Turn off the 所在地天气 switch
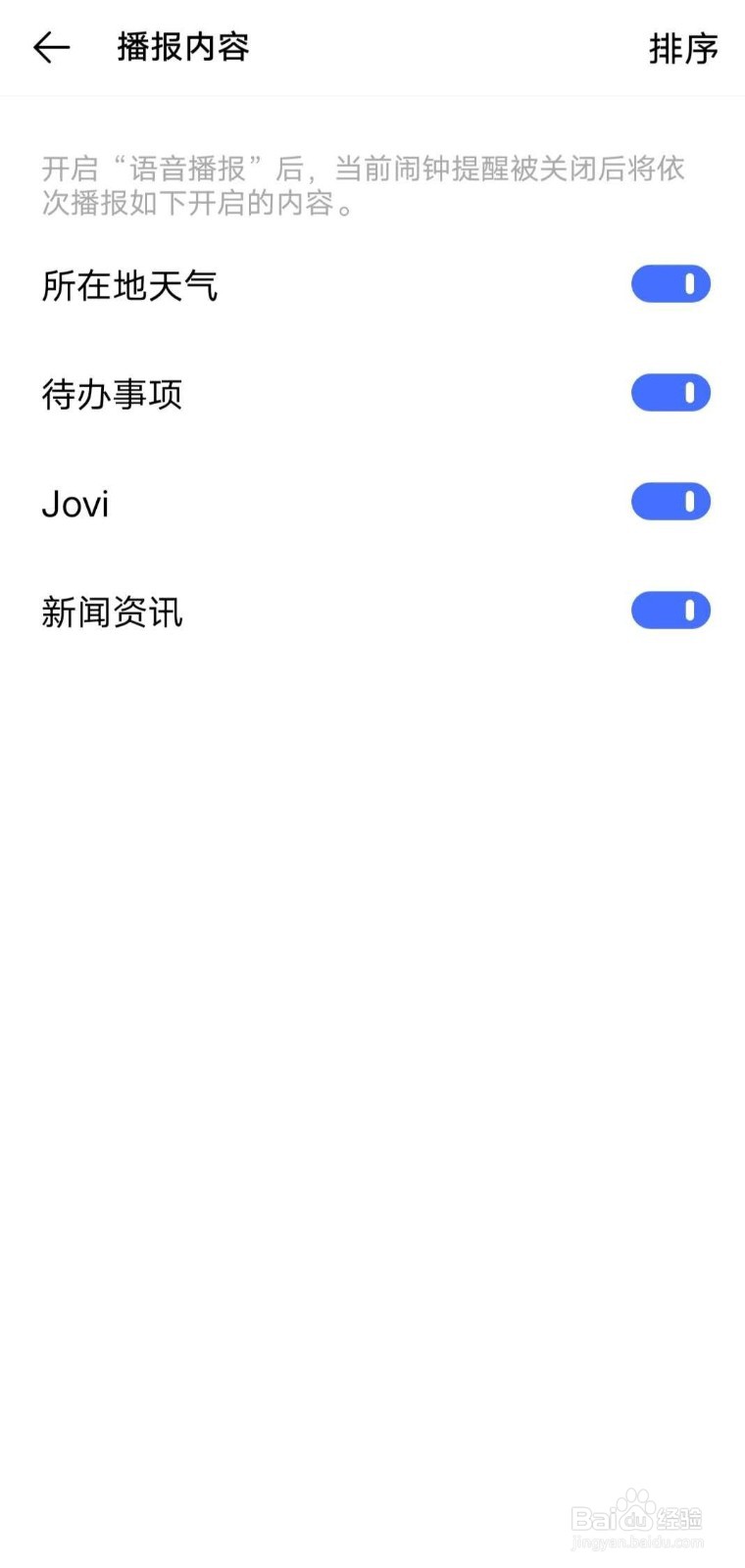Viewport: 745px width, 1568px height. (x=670, y=284)
